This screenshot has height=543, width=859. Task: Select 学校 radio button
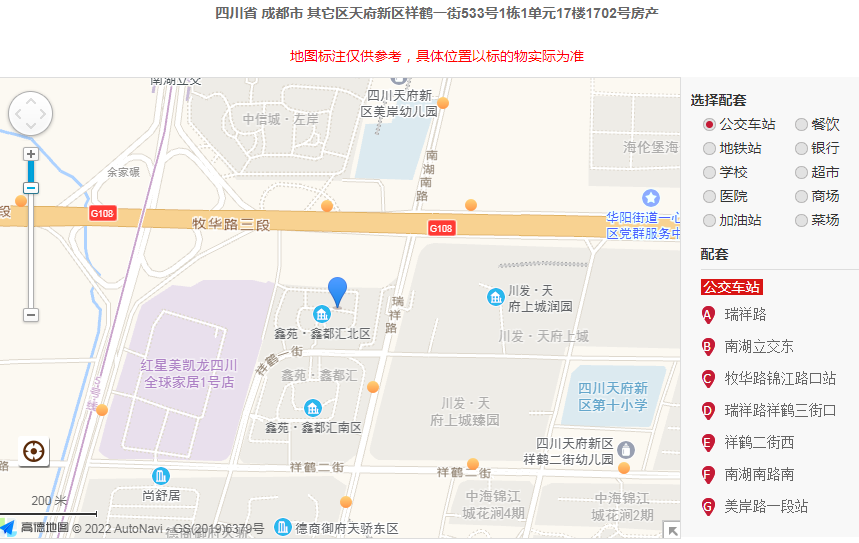point(709,173)
